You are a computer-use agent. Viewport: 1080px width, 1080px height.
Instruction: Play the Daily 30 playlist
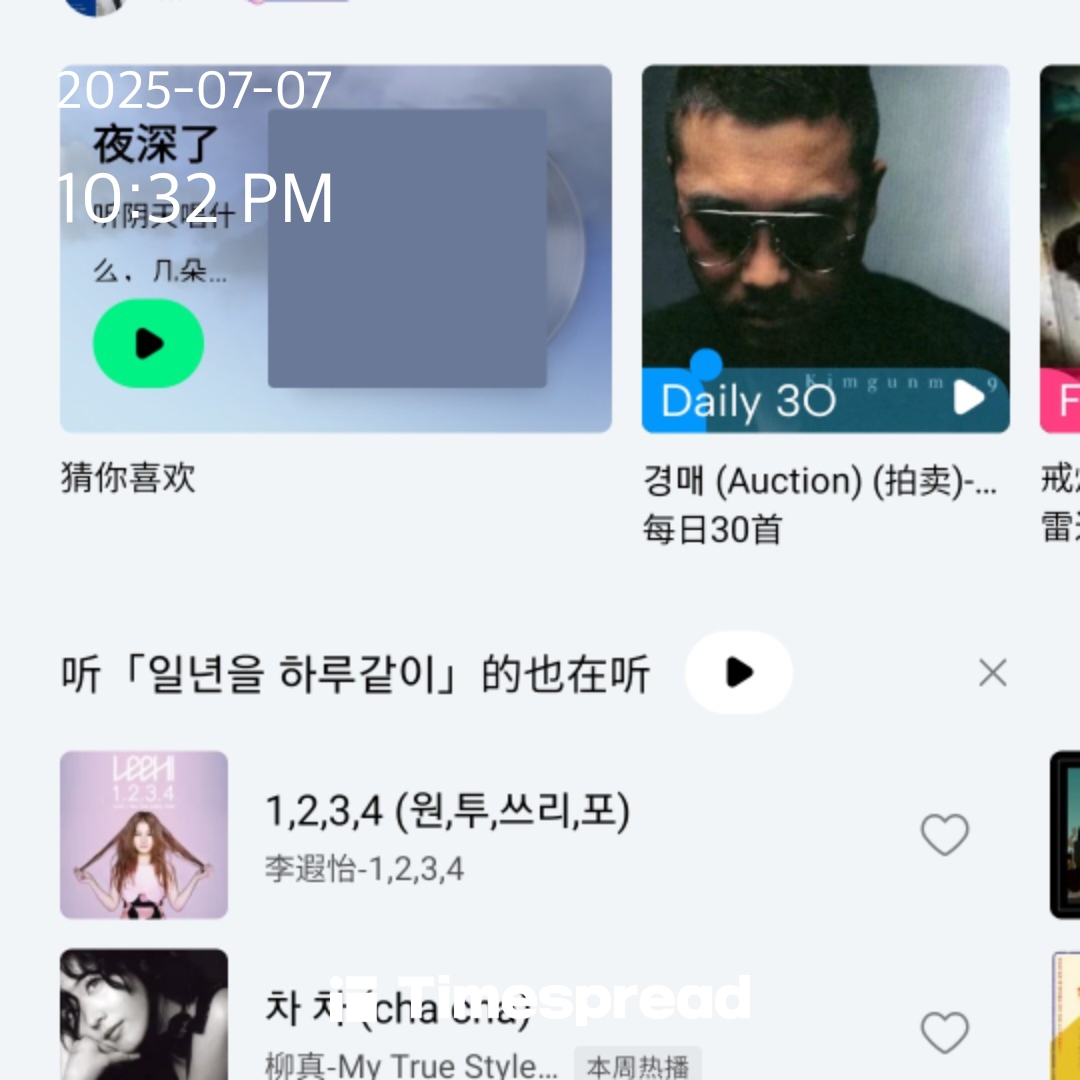(x=968, y=398)
